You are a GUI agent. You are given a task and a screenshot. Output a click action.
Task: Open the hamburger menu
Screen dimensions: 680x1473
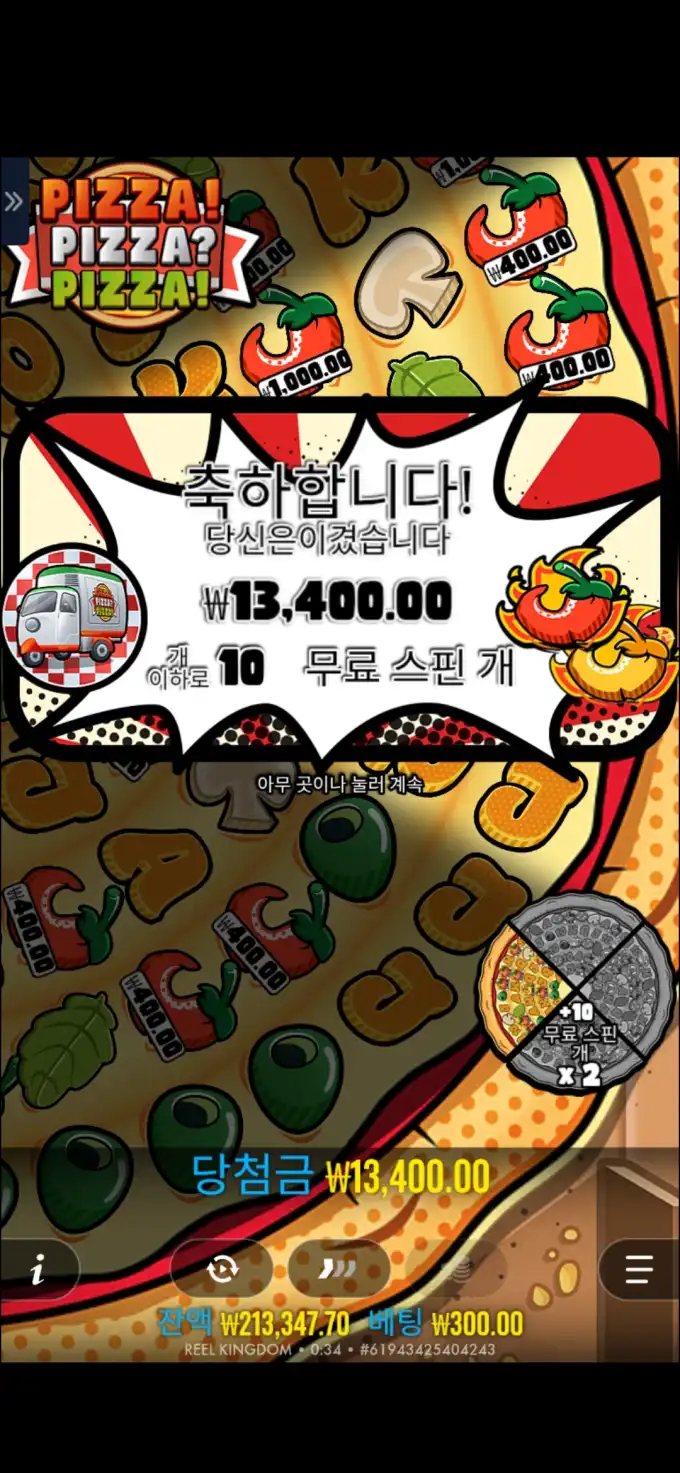point(638,1270)
